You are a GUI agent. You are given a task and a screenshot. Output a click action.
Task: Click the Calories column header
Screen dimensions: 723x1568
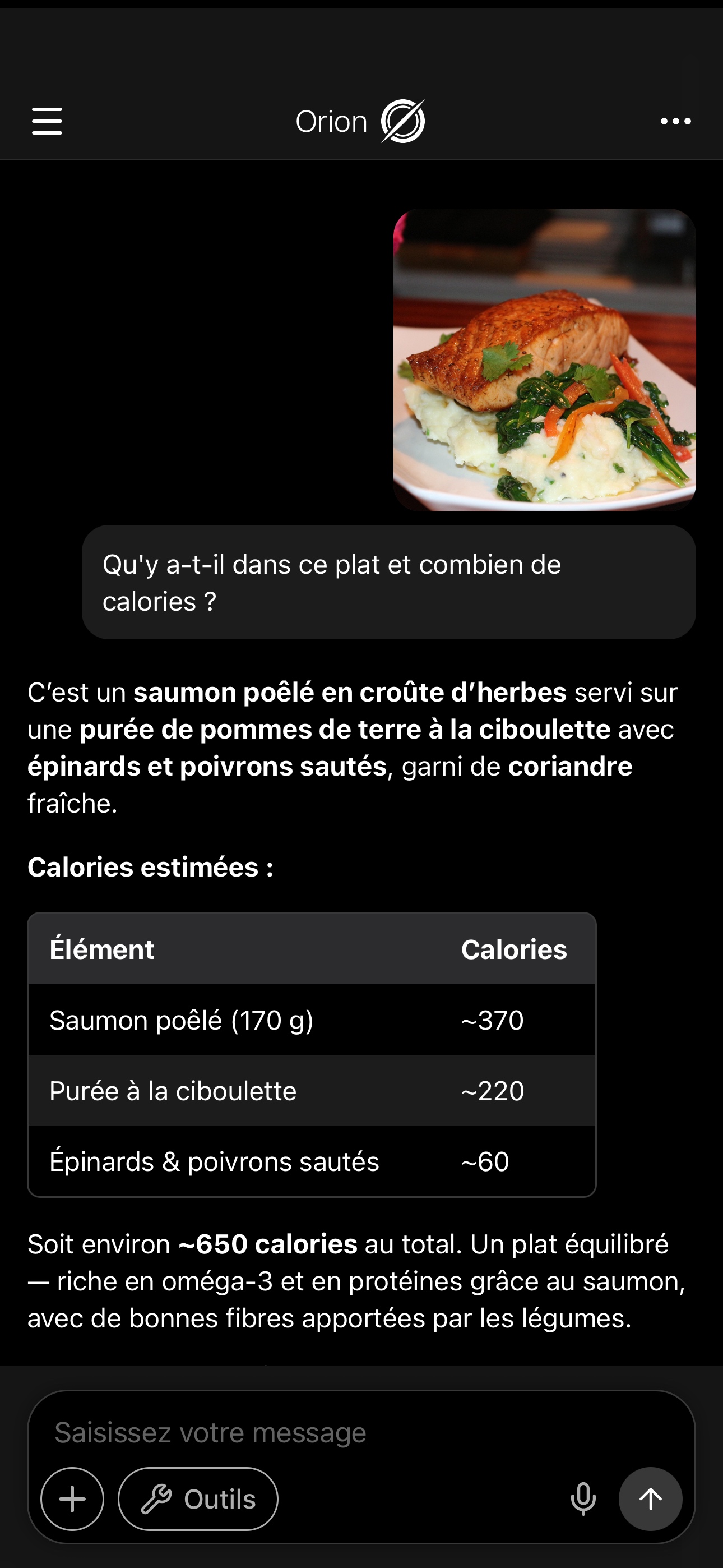click(x=515, y=948)
